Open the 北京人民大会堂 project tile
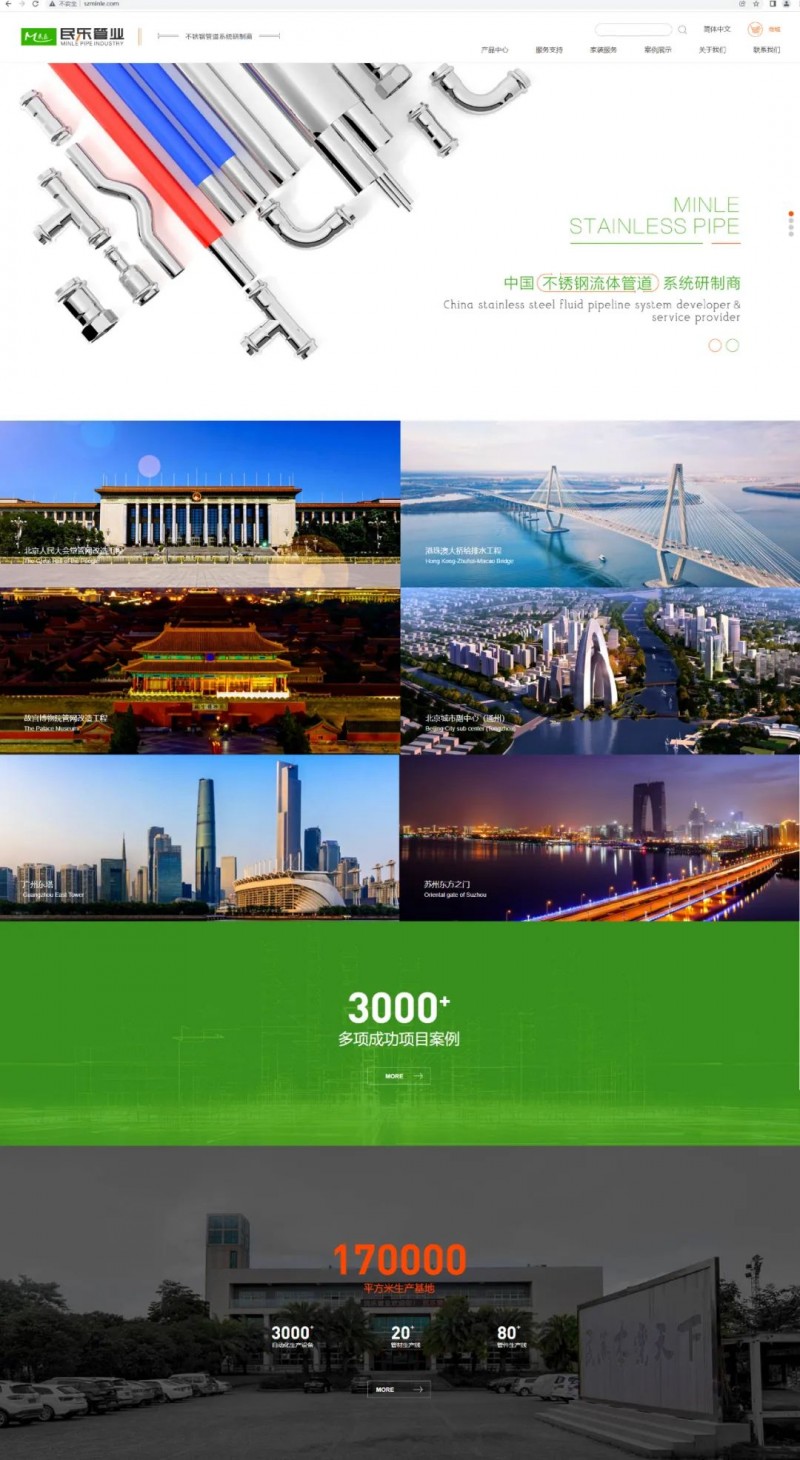The width and height of the screenshot is (800, 1460). (200, 504)
